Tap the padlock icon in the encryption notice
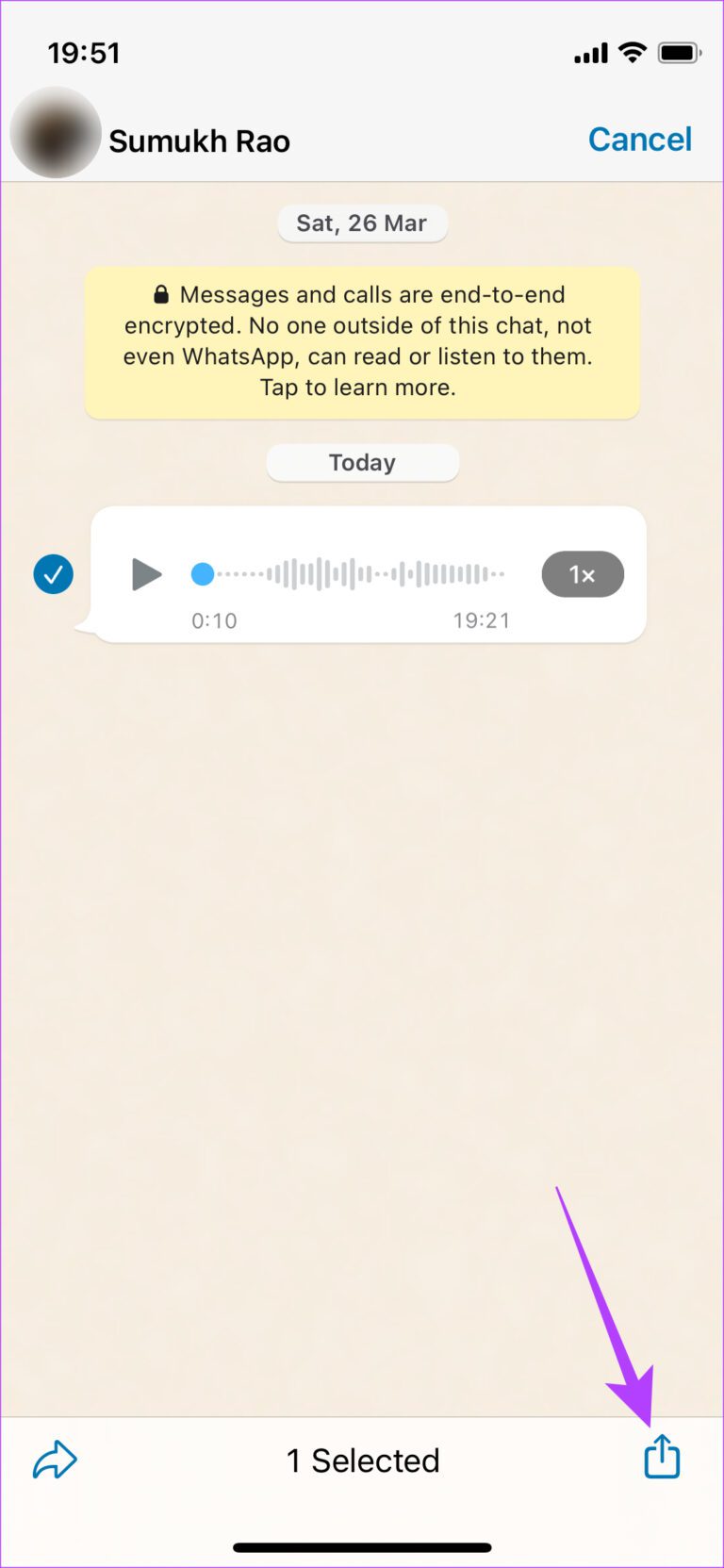 162,294
